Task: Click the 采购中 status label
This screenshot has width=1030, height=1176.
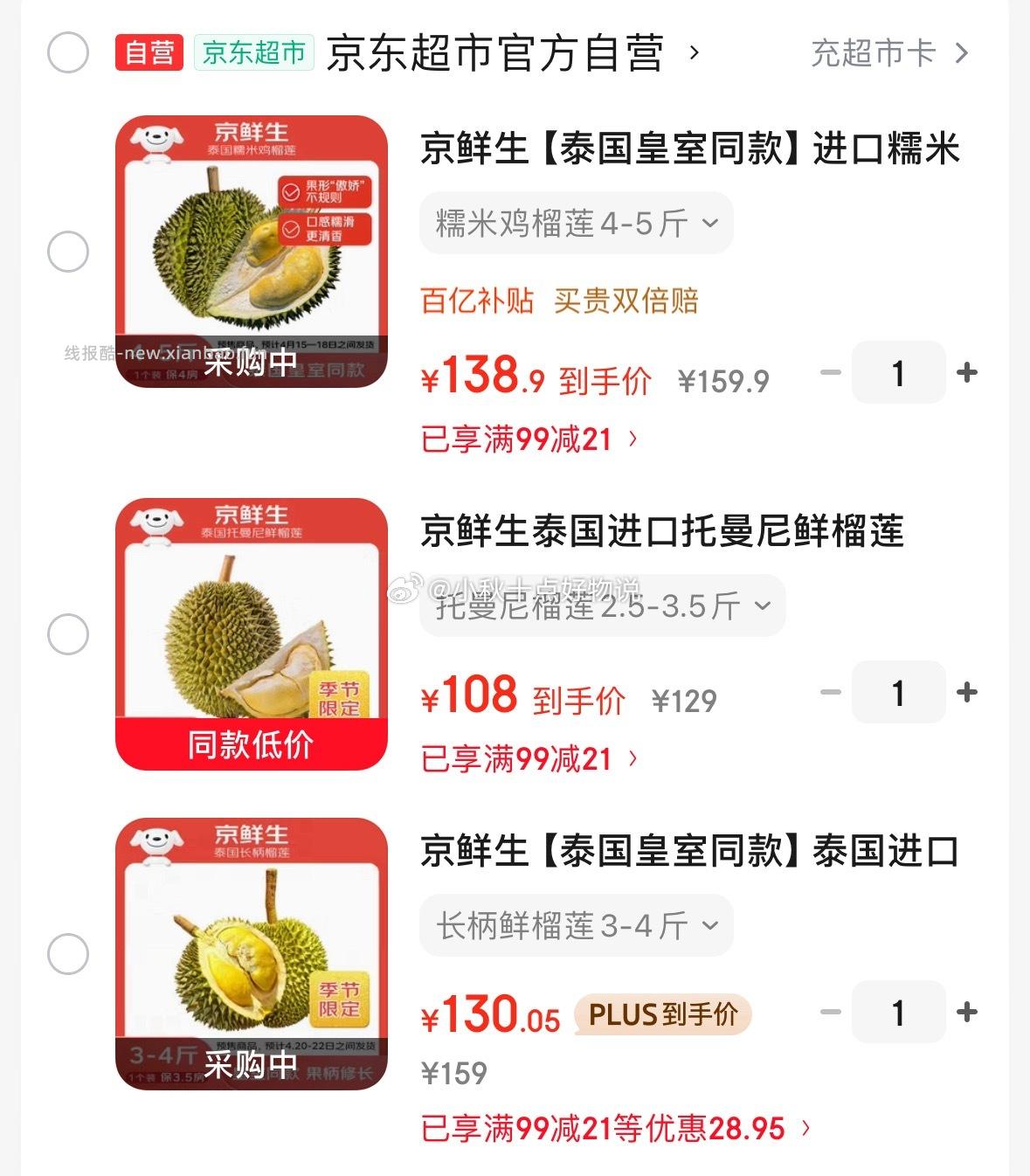Action: [x=251, y=360]
